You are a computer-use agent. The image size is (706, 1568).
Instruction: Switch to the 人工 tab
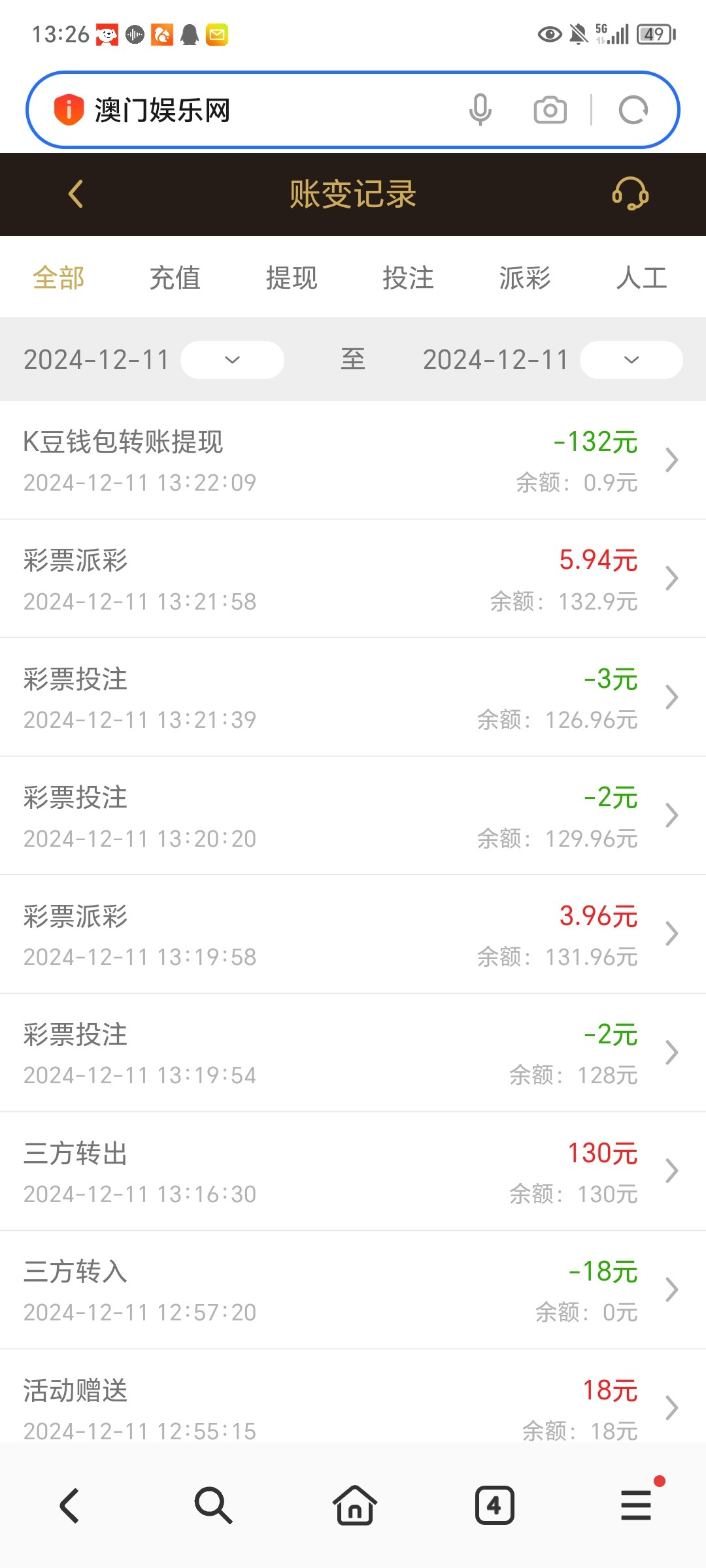tap(641, 278)
